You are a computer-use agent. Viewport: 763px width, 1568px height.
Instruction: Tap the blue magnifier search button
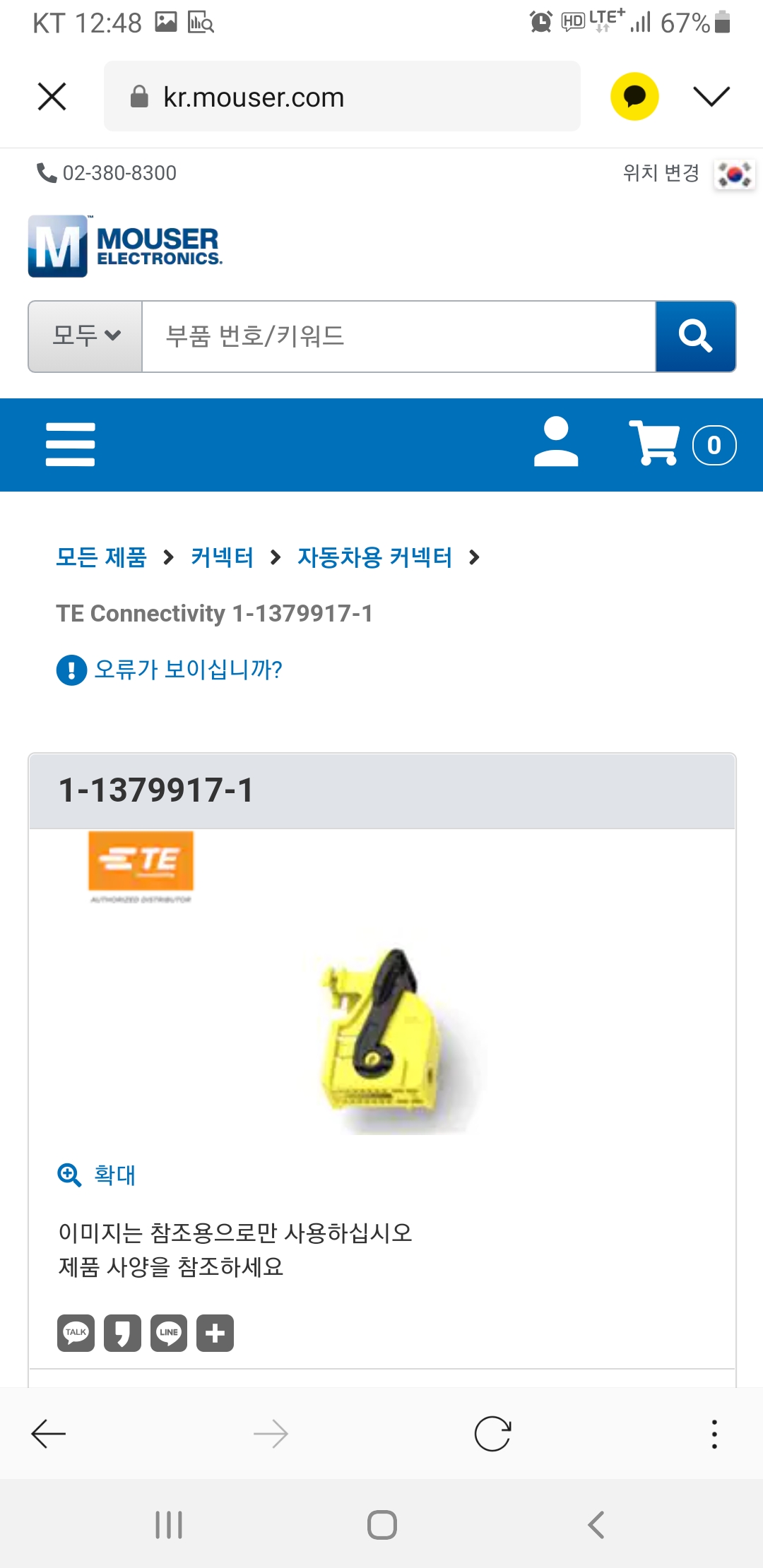[695, 336]
